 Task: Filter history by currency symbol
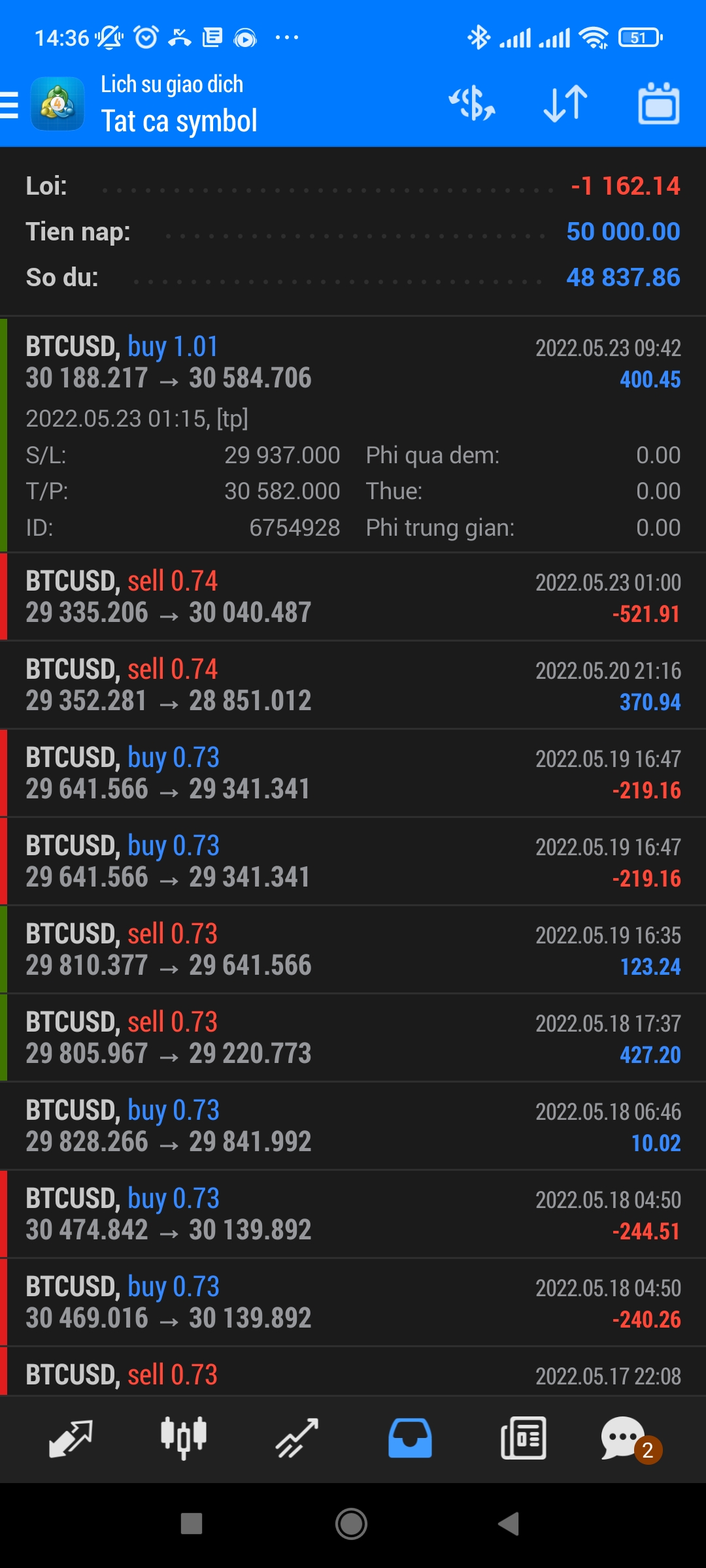click(471, 105)
